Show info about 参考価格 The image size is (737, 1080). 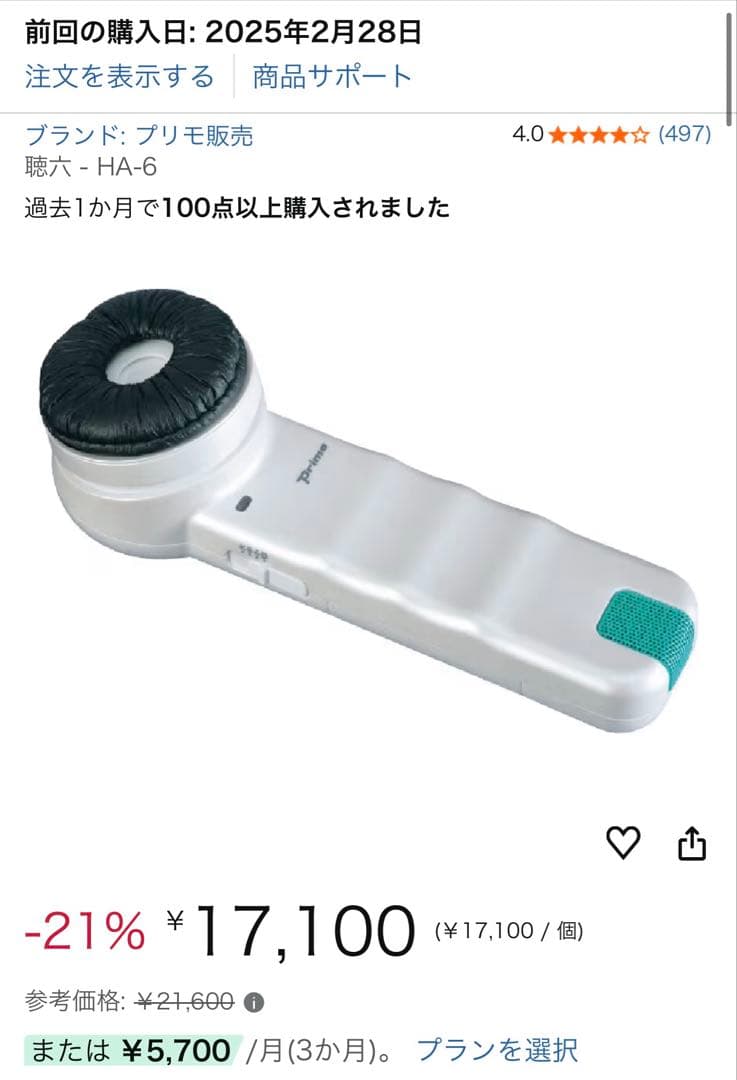tap(254, 1001)
